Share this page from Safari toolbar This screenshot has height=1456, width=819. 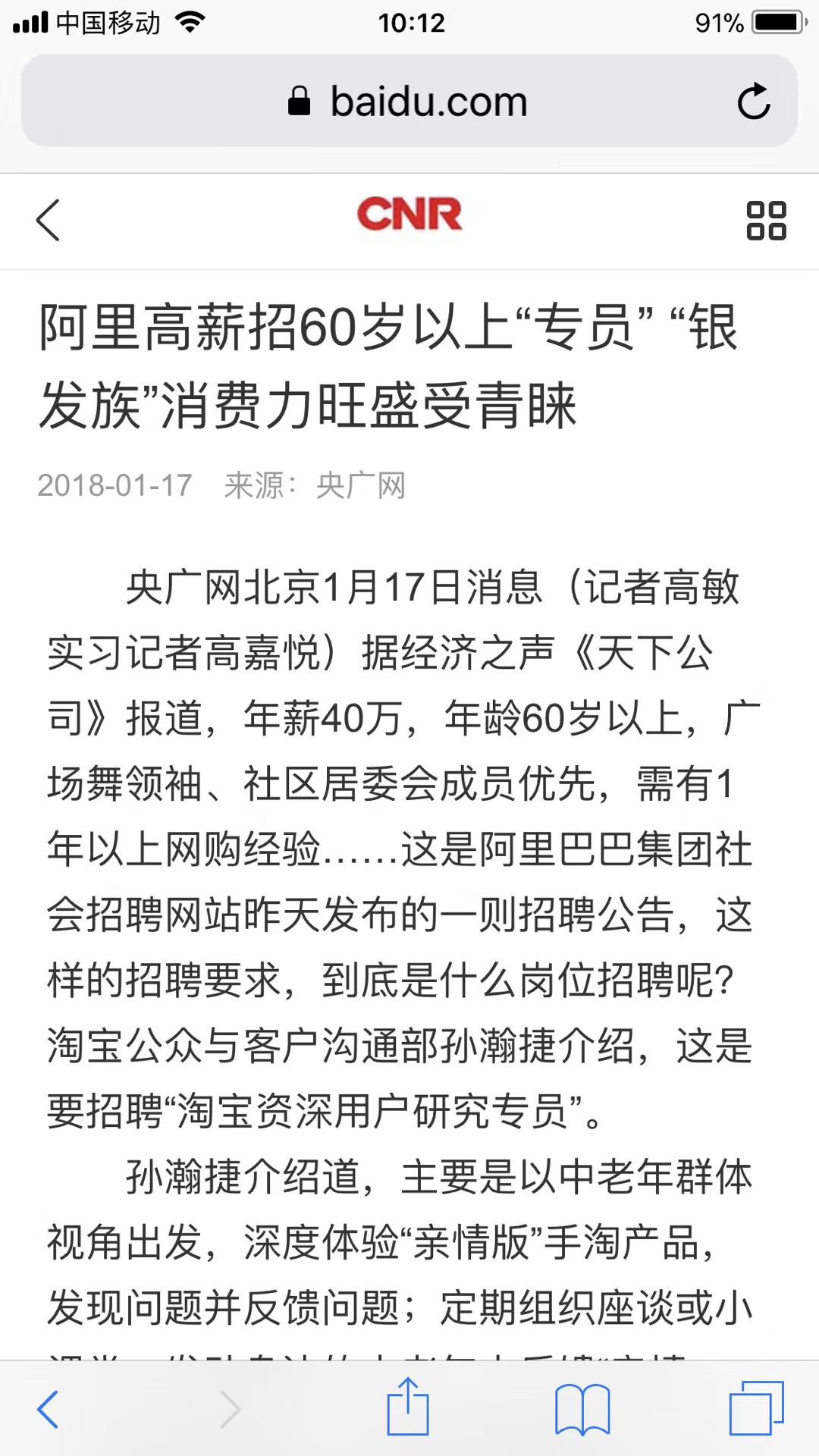[x=408, y=1407]
